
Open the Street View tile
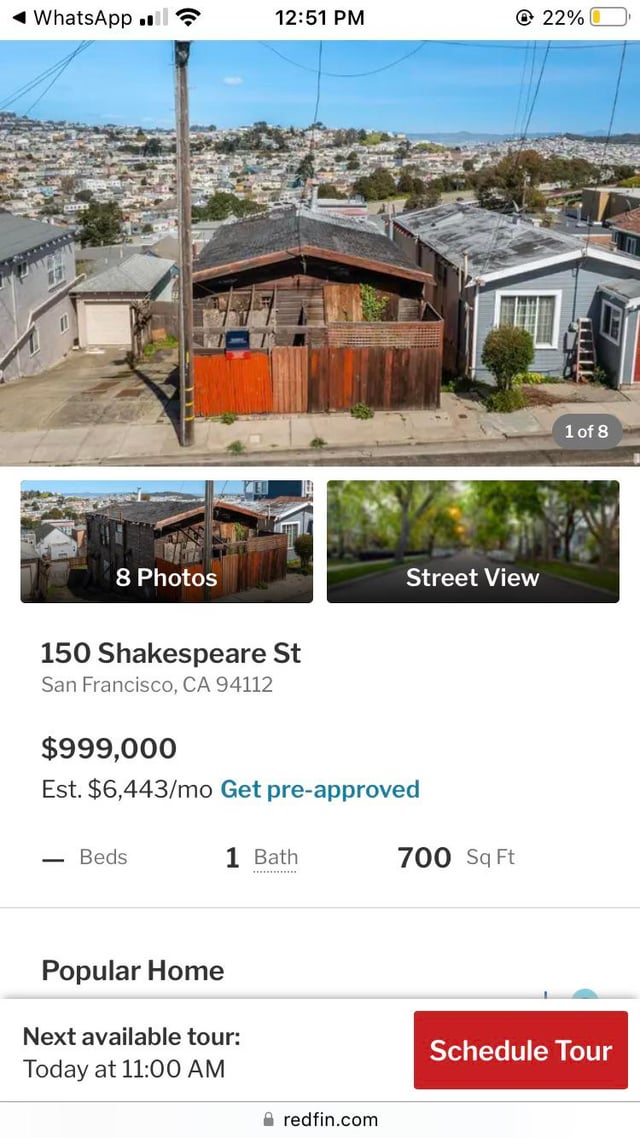pyautogui.click(x=472, y=541)
